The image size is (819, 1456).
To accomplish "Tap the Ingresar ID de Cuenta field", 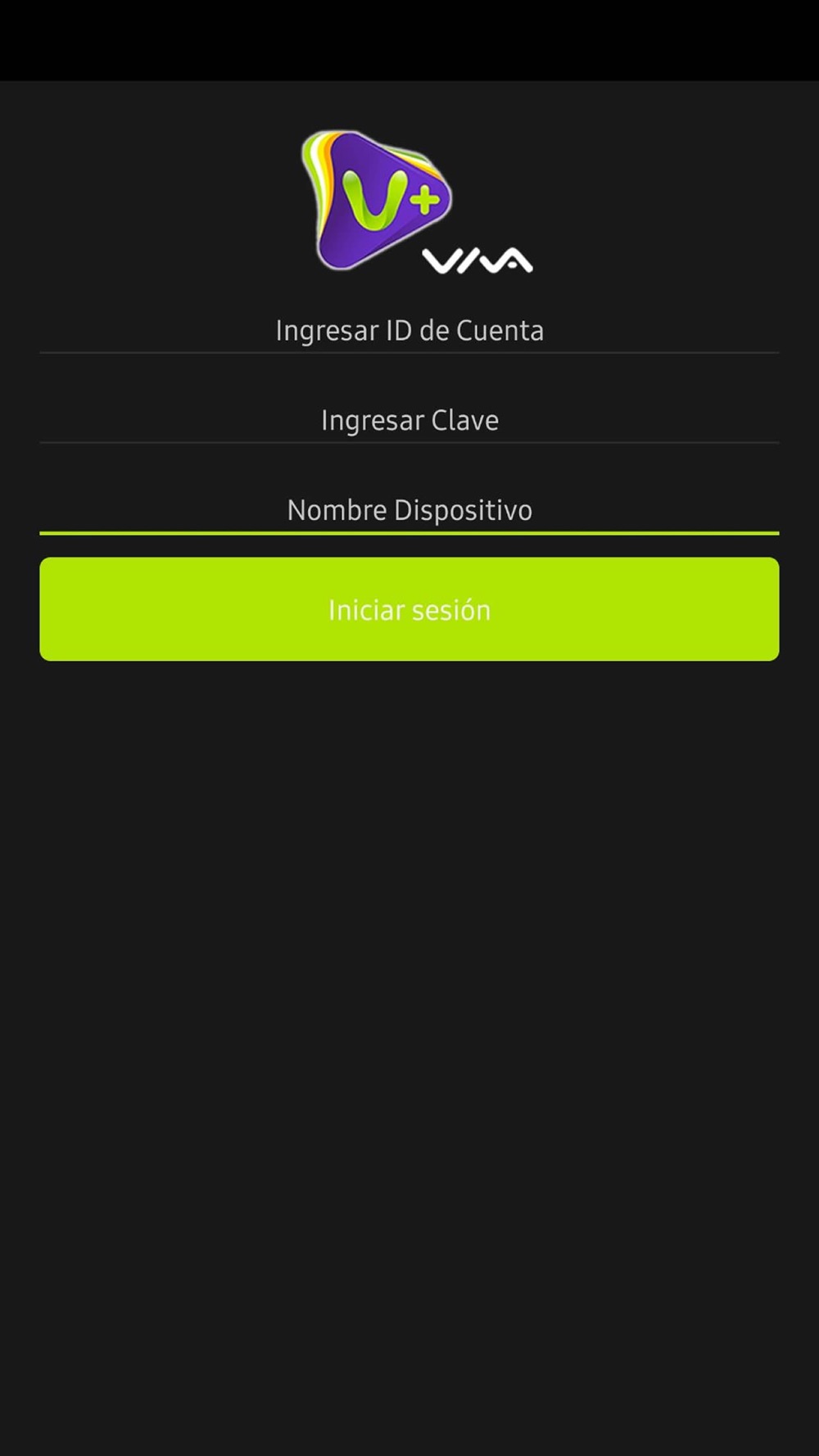I will click(409, 331).
